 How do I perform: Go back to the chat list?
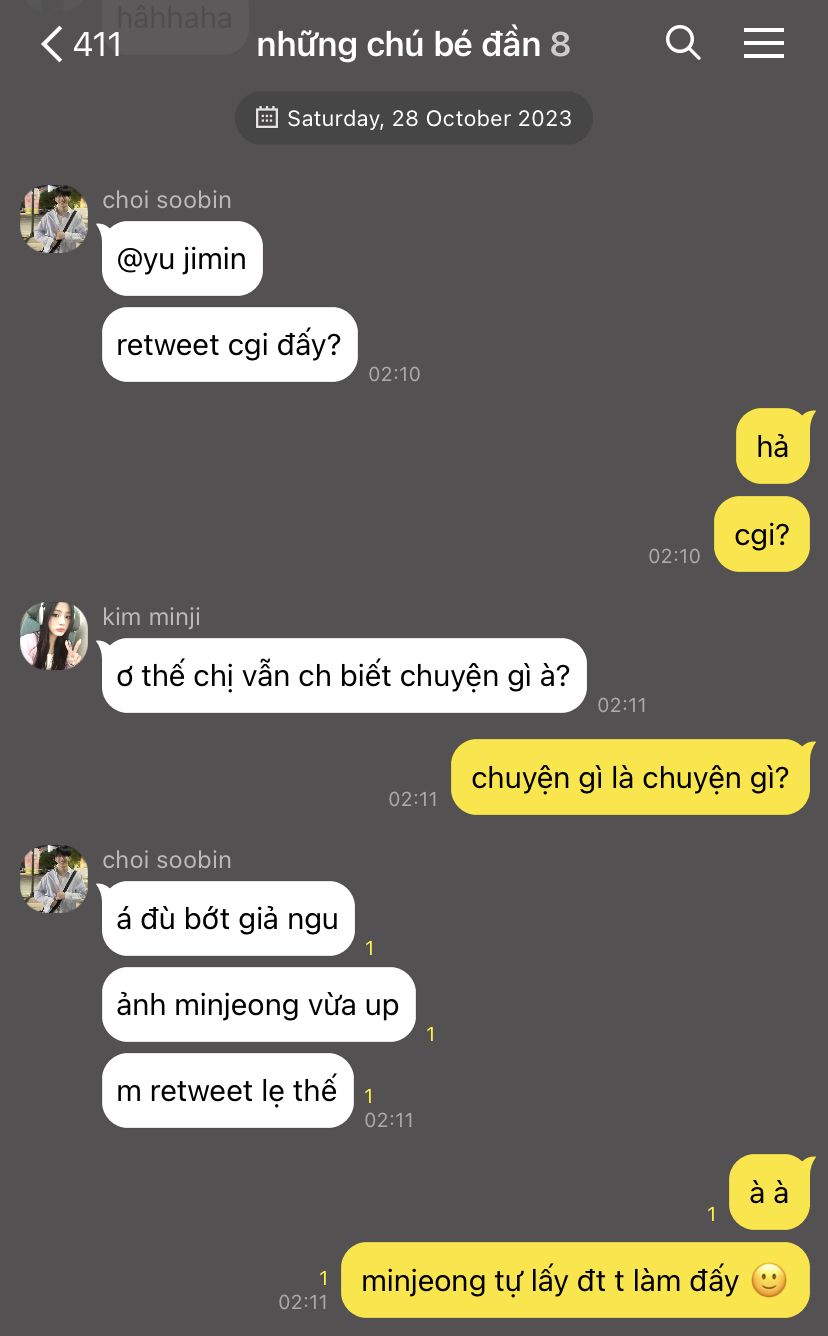point(80,44)
